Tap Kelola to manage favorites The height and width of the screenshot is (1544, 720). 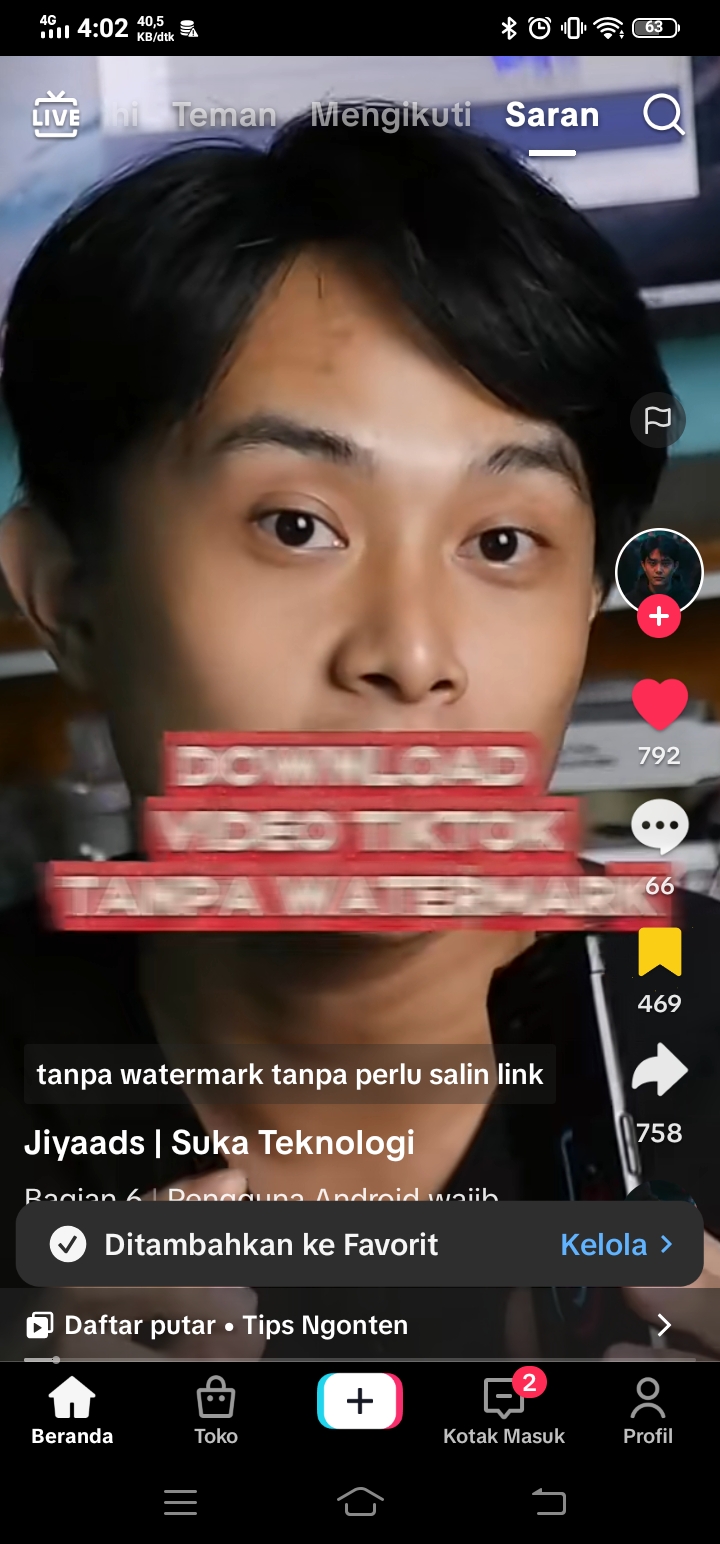click(x=616, y=1245)
